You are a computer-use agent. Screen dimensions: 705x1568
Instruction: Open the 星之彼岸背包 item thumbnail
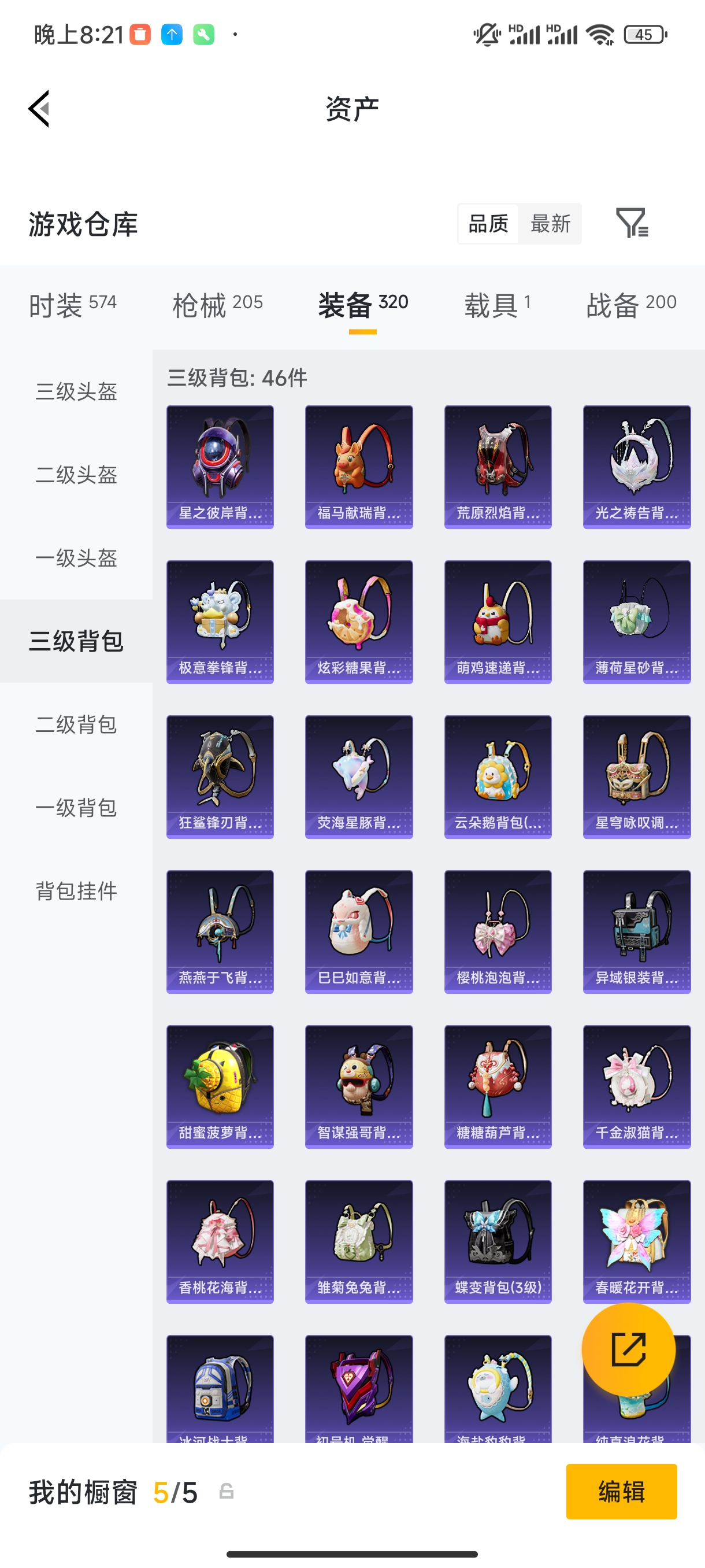tap(220, 465)
